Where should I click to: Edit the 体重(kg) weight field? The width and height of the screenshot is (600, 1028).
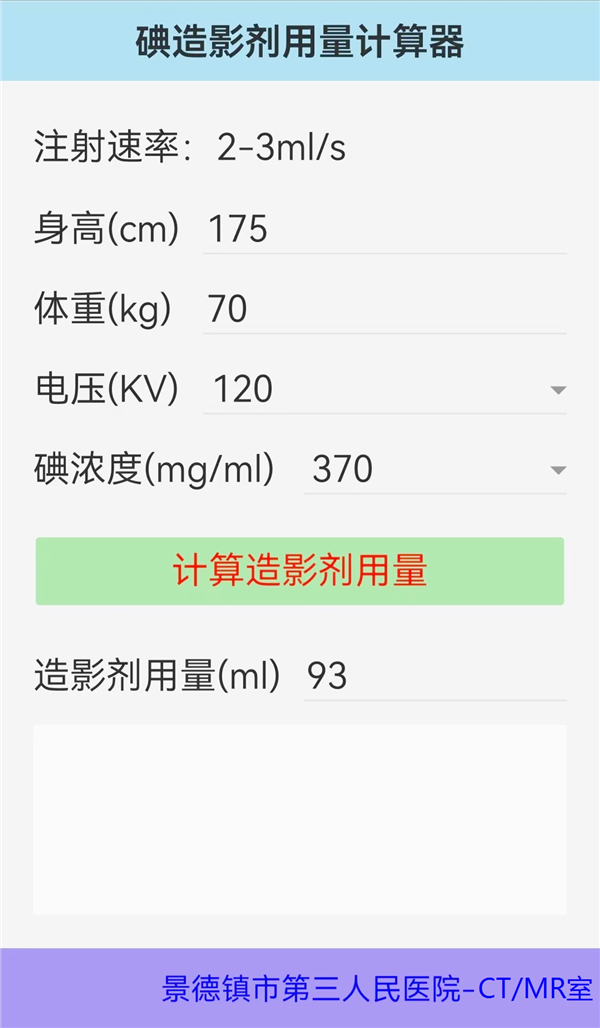pos(384,309)
